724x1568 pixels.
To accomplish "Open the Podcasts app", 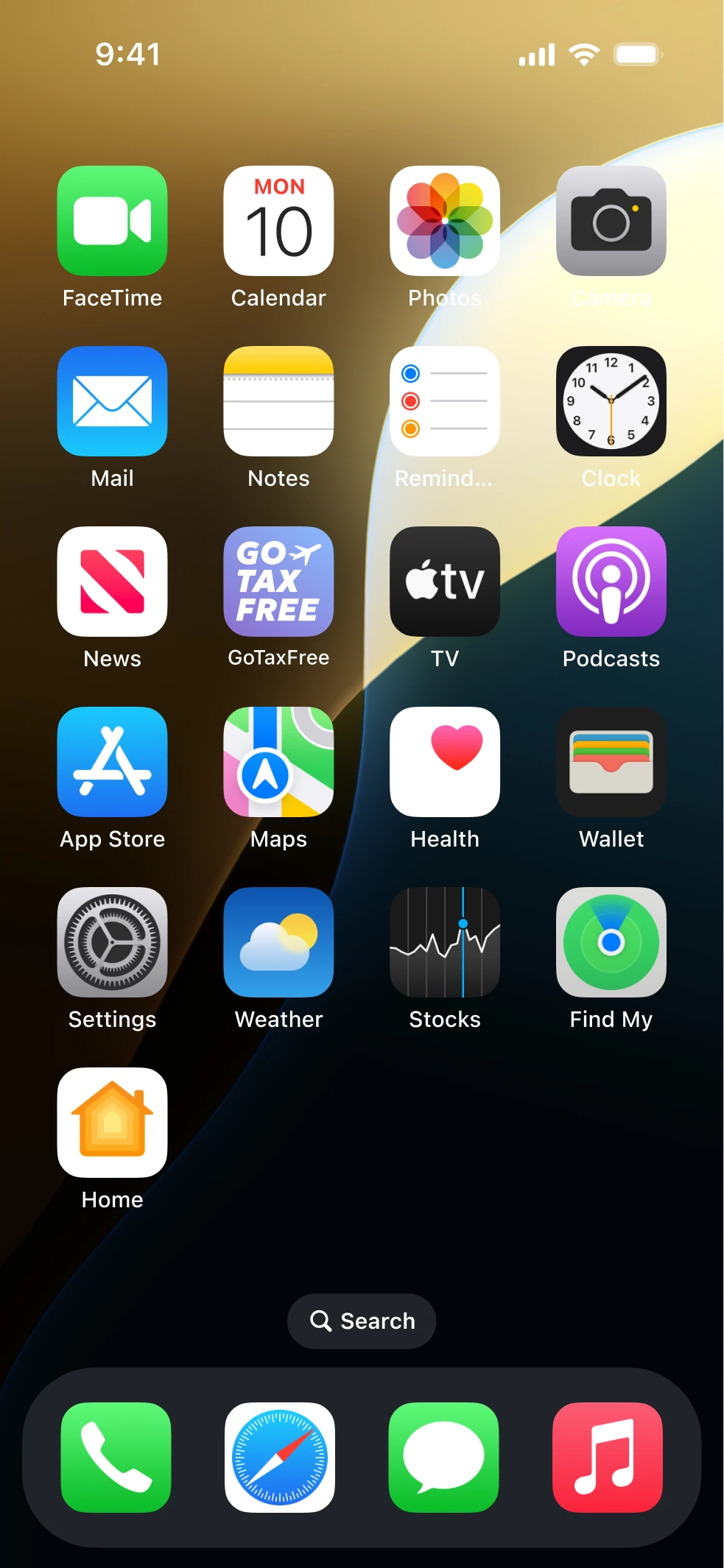I will (611, 582).
